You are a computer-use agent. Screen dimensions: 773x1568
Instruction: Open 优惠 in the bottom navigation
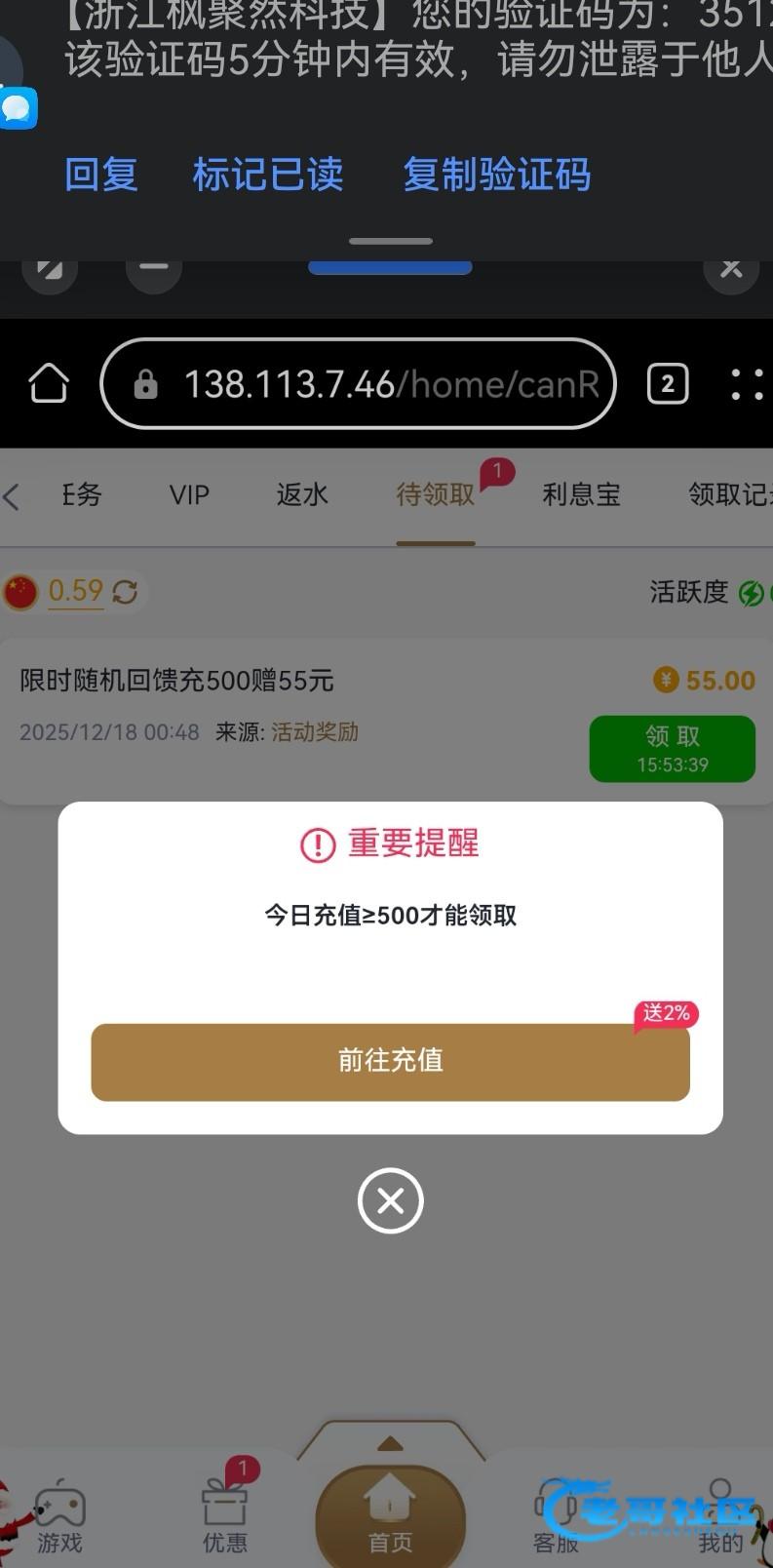click(225, 1518)
